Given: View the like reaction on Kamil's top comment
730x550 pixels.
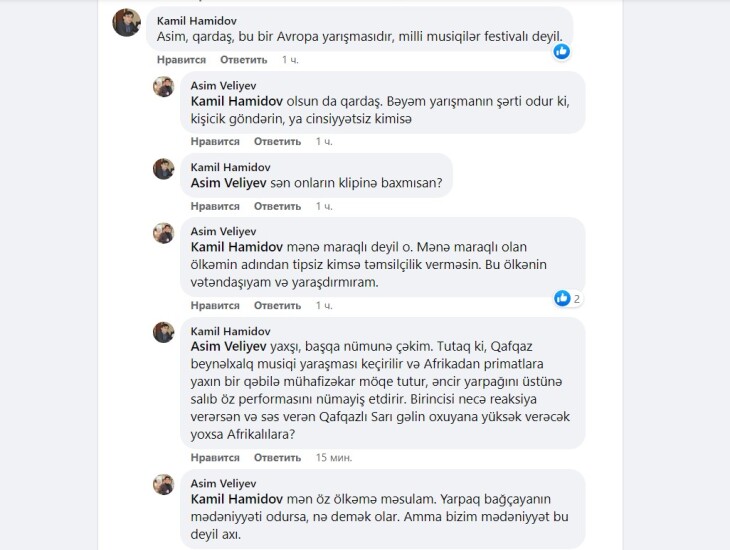Looking at the screenshot, I should pyautogui.click(x=562, y=51).
